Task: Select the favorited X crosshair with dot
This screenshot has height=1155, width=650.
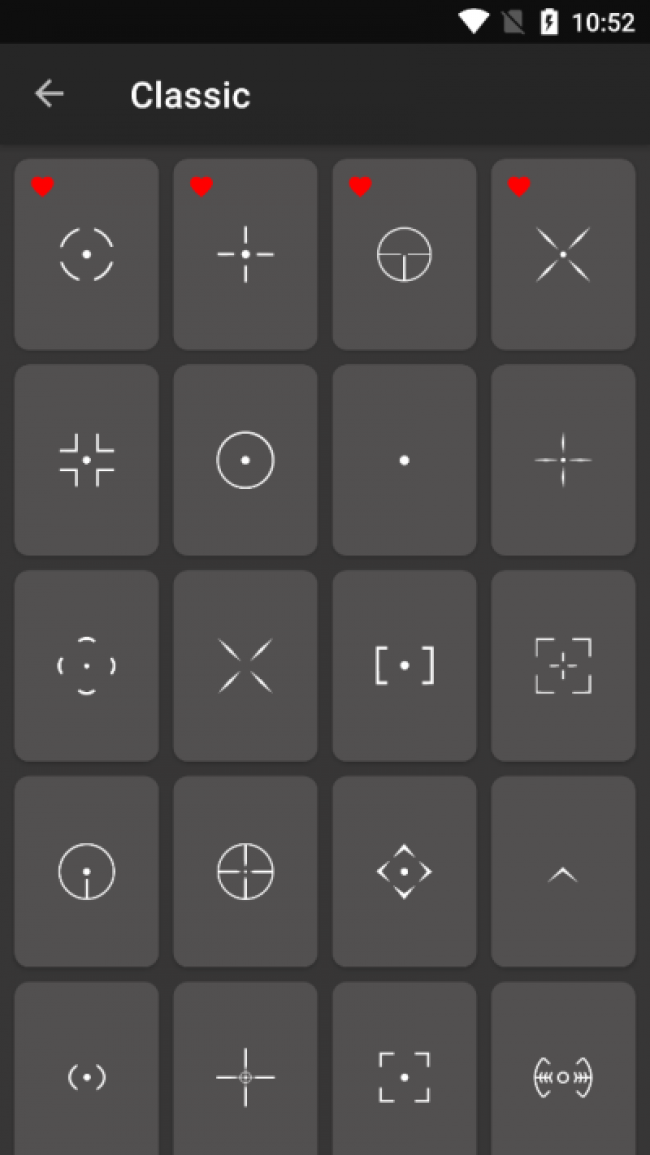Action: tap(563, 254)
